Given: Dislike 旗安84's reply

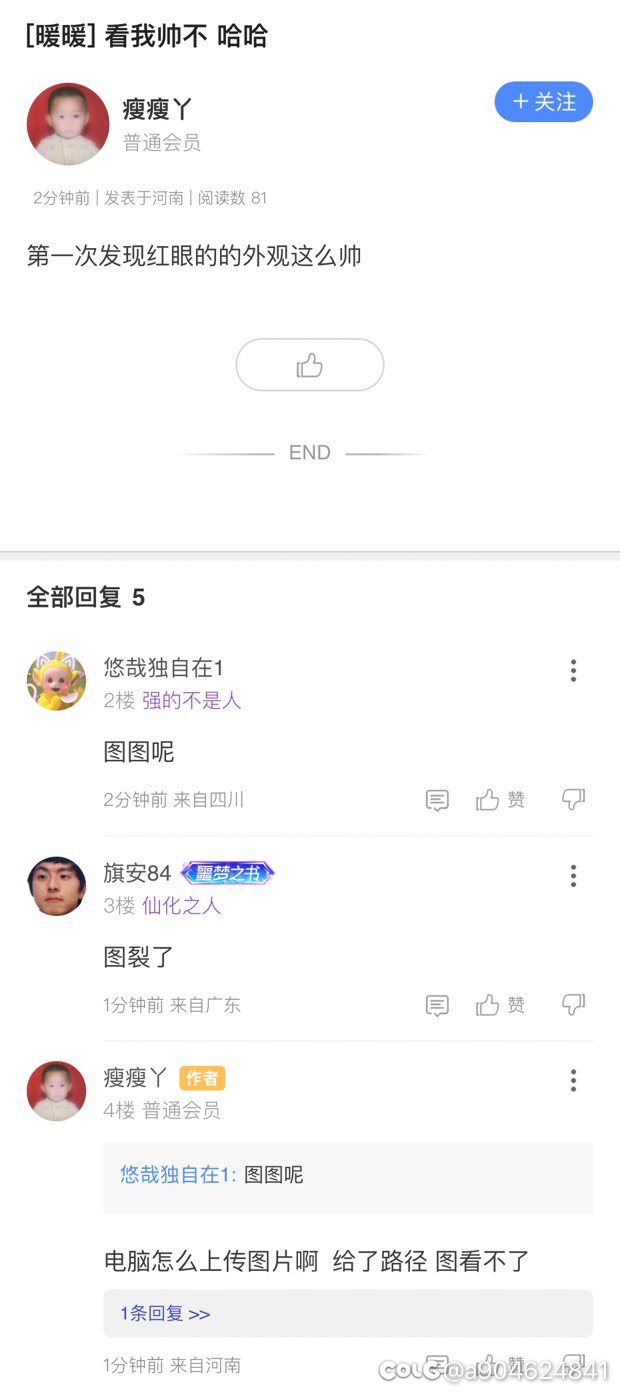Looking at the screenshot, I should coord(573,1005).
